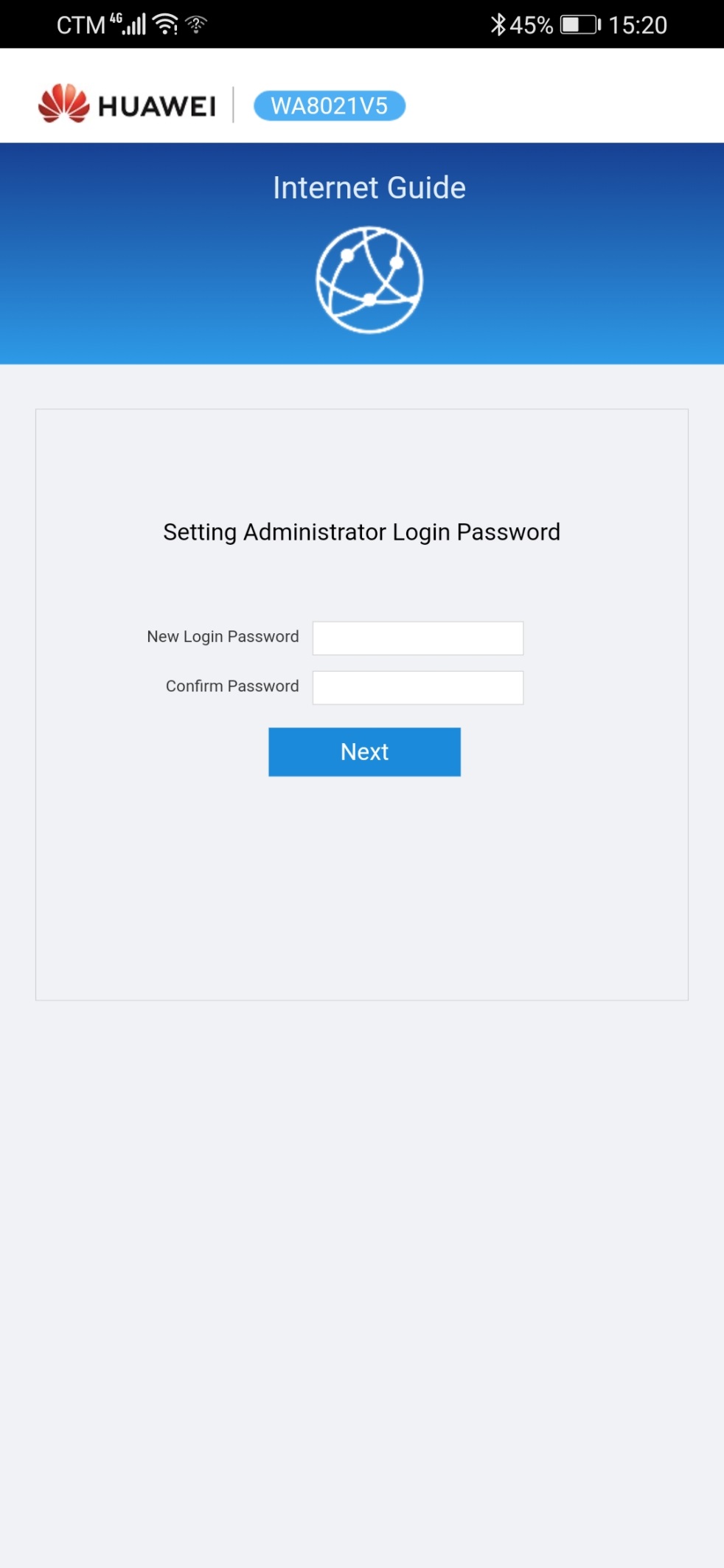Focus the New Login Password field
The width and height of the screenshot is (724, 1568).
418,638
